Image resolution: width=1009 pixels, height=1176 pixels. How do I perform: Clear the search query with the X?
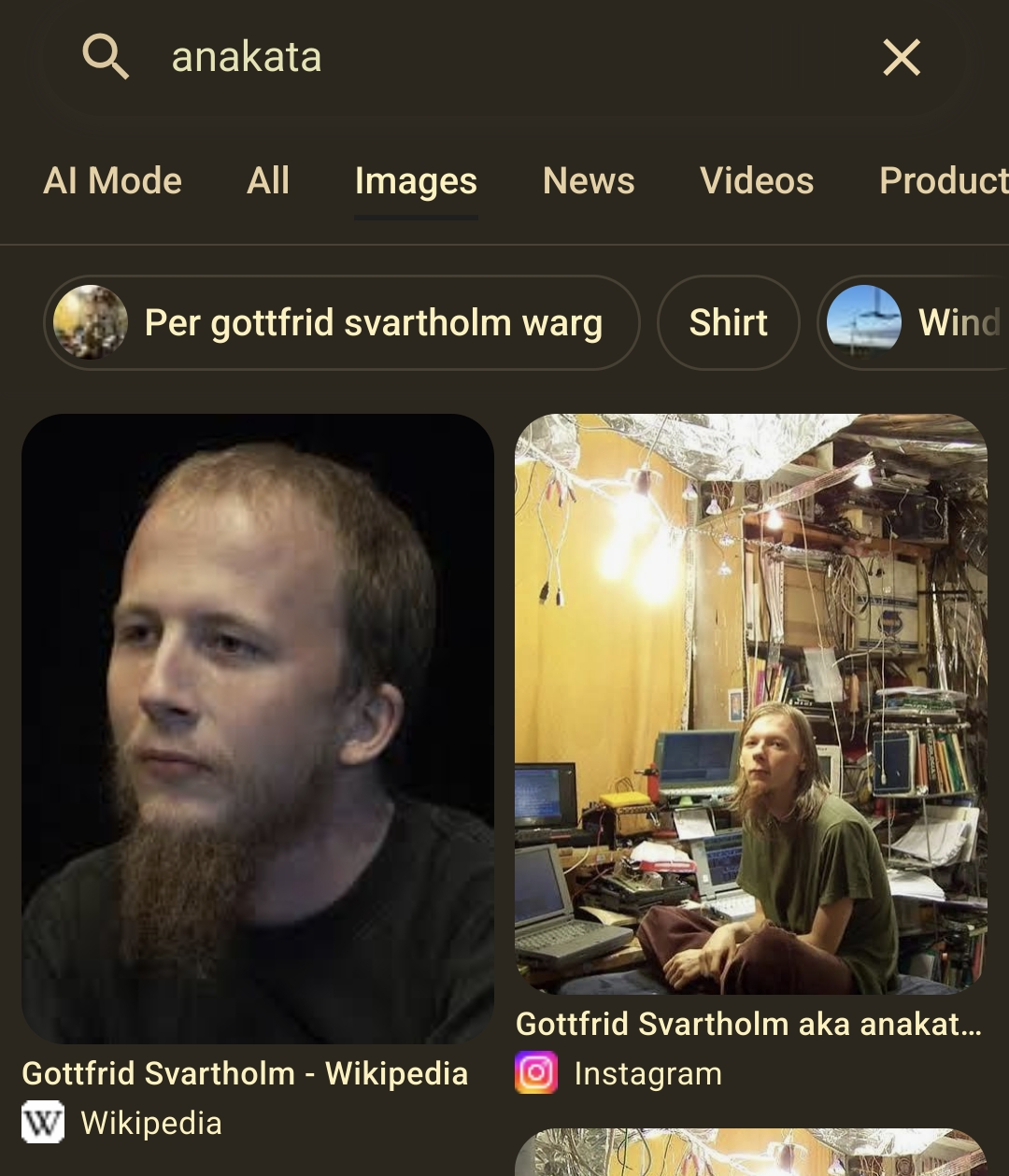pyautogui.click(x=902, y=57)
